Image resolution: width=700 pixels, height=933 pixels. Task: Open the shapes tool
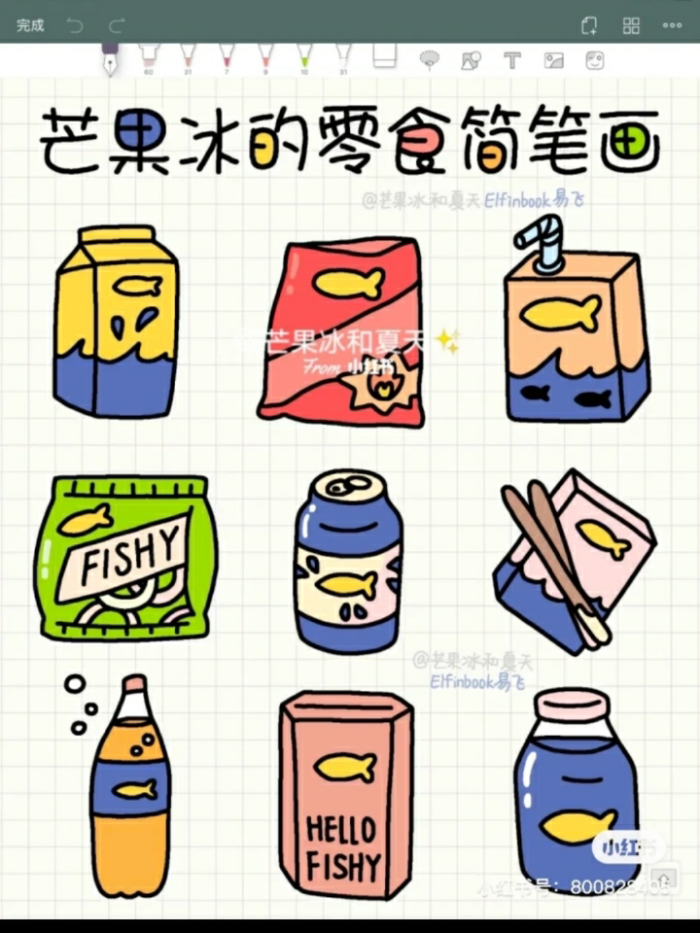(471, 60)
